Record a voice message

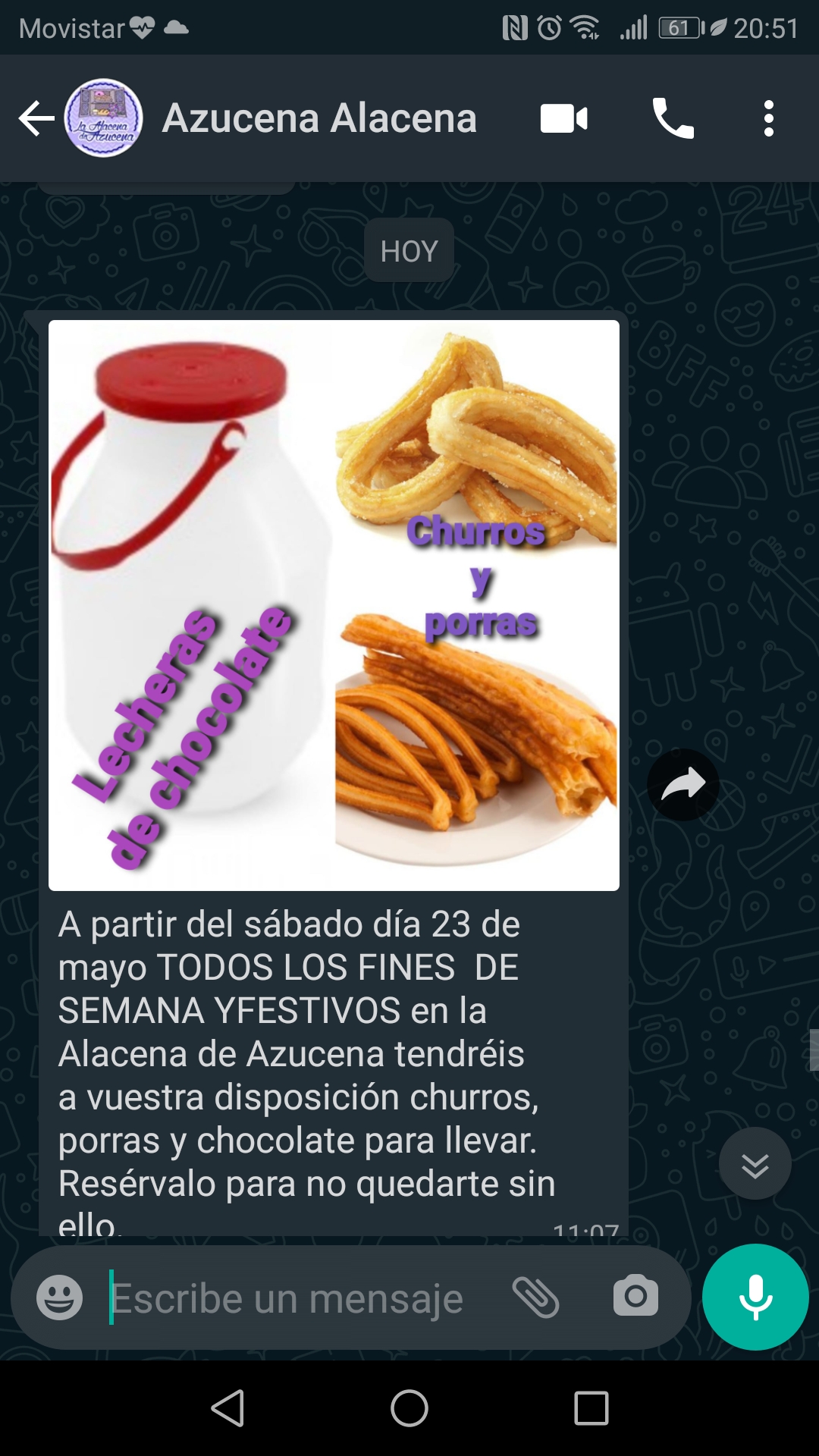pos(755,1298)
